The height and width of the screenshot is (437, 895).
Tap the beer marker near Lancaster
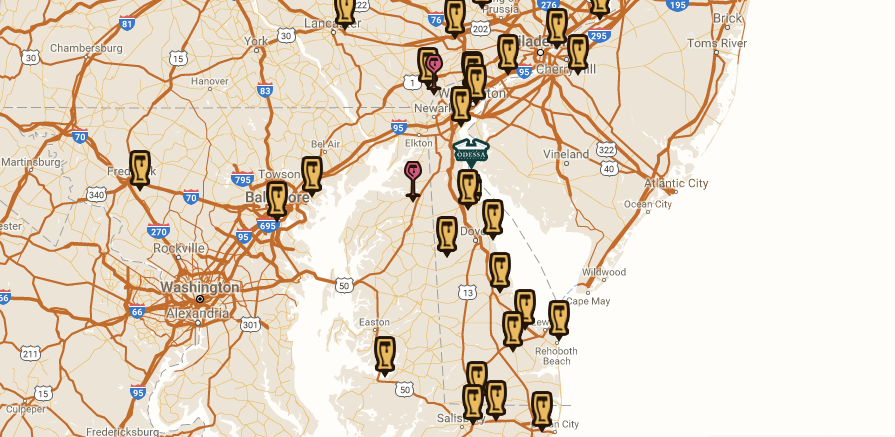345,9
